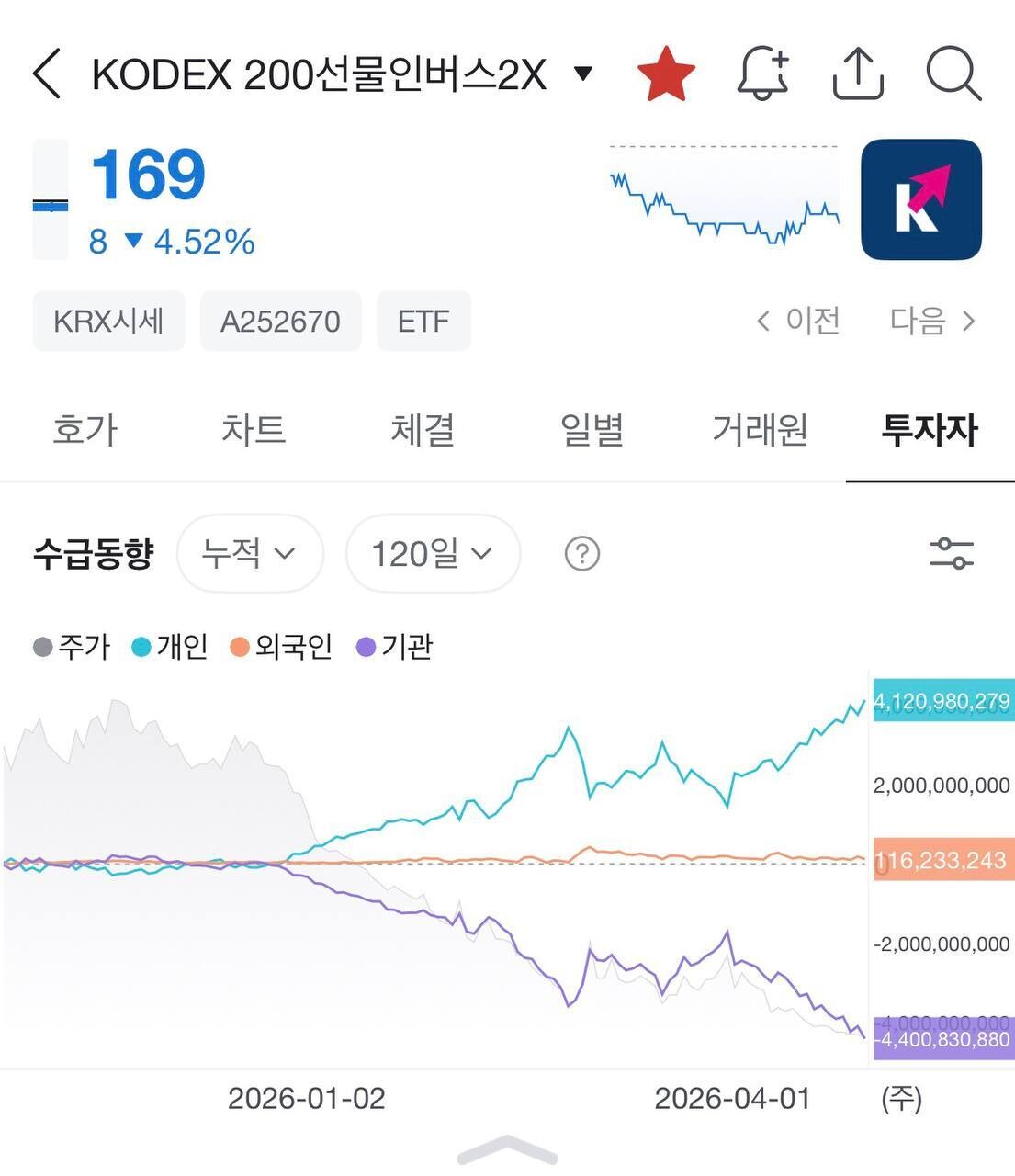Add a price alert with the bell icon

[763, 73]
